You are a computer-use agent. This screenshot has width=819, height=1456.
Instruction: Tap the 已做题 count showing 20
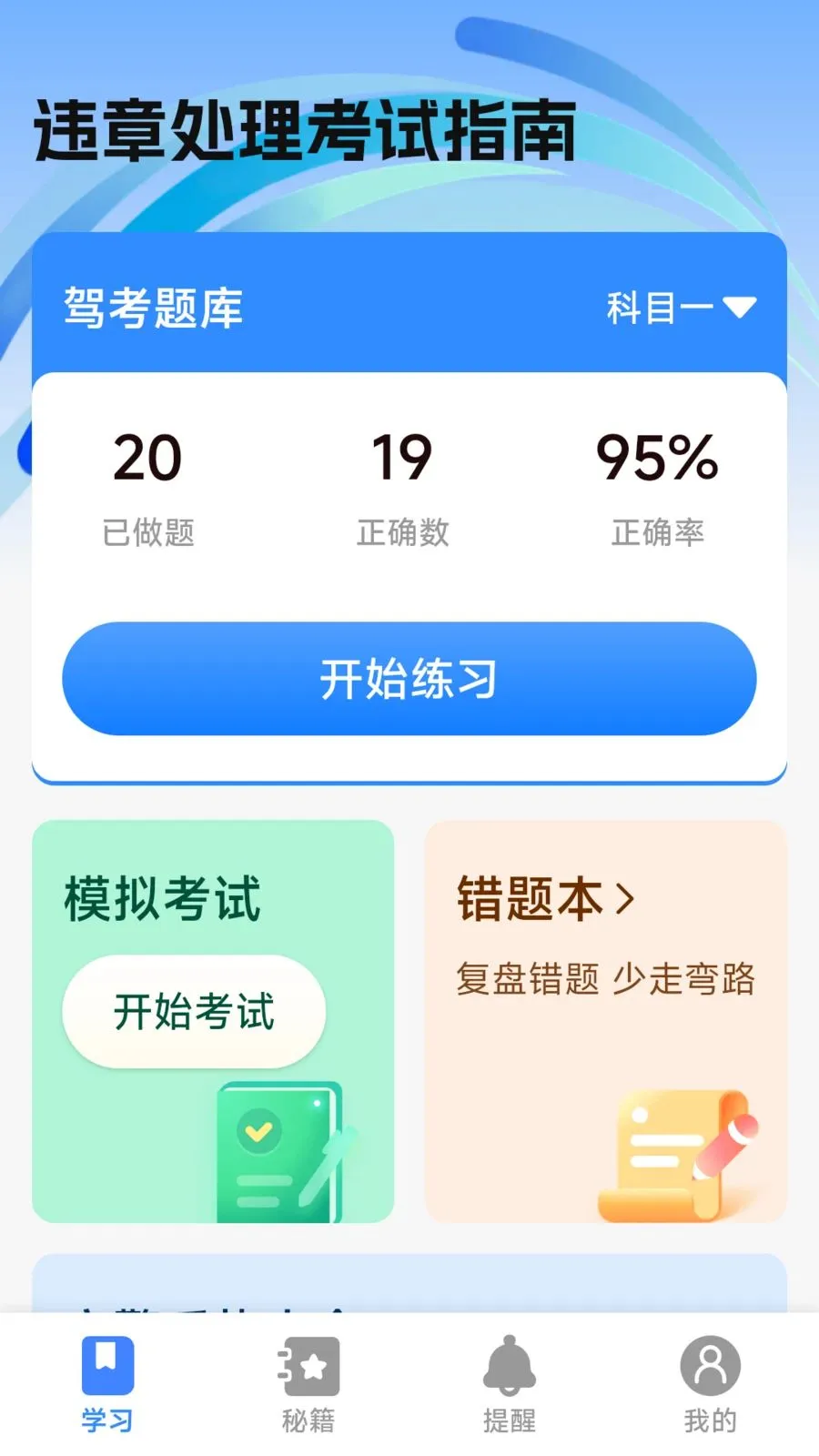pyautogui.click(x=148, y=482)
